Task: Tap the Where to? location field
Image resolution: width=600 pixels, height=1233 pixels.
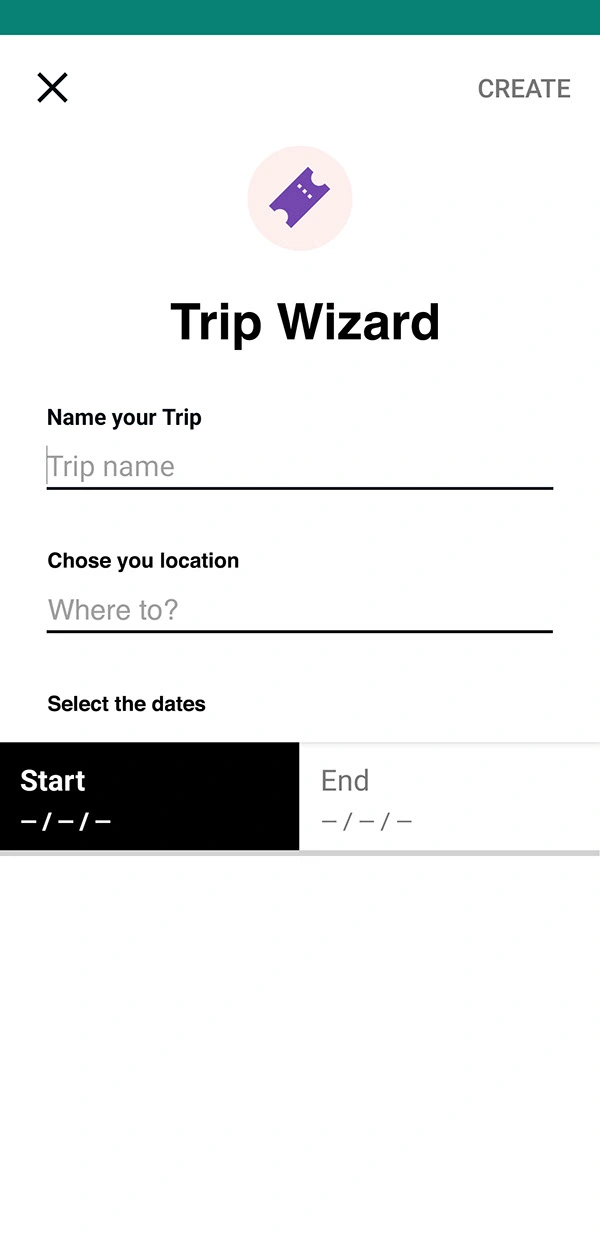Action: (300, 610)
